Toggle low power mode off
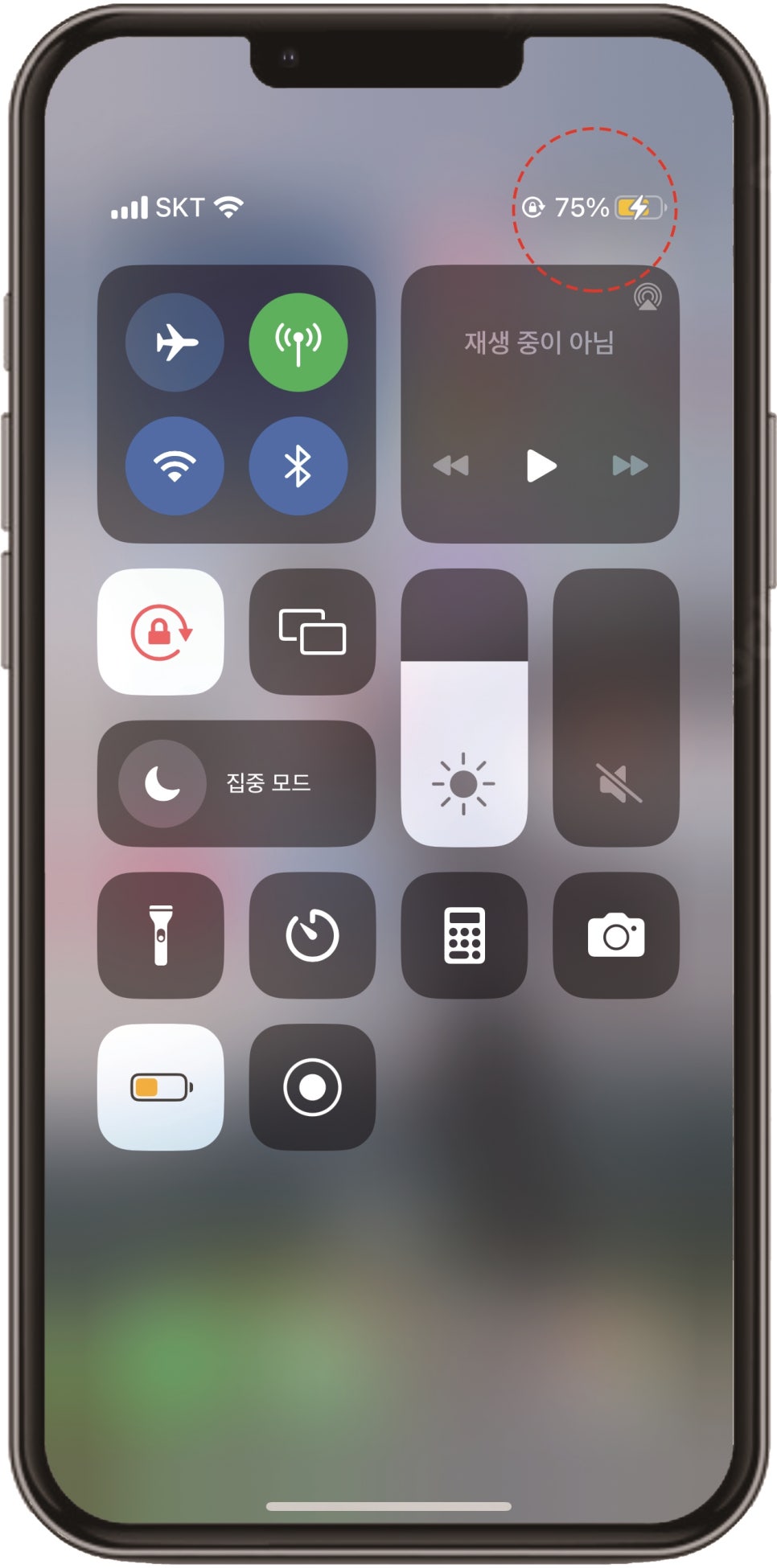Screen dimensions: 777x1568 tap(161, 1087)
